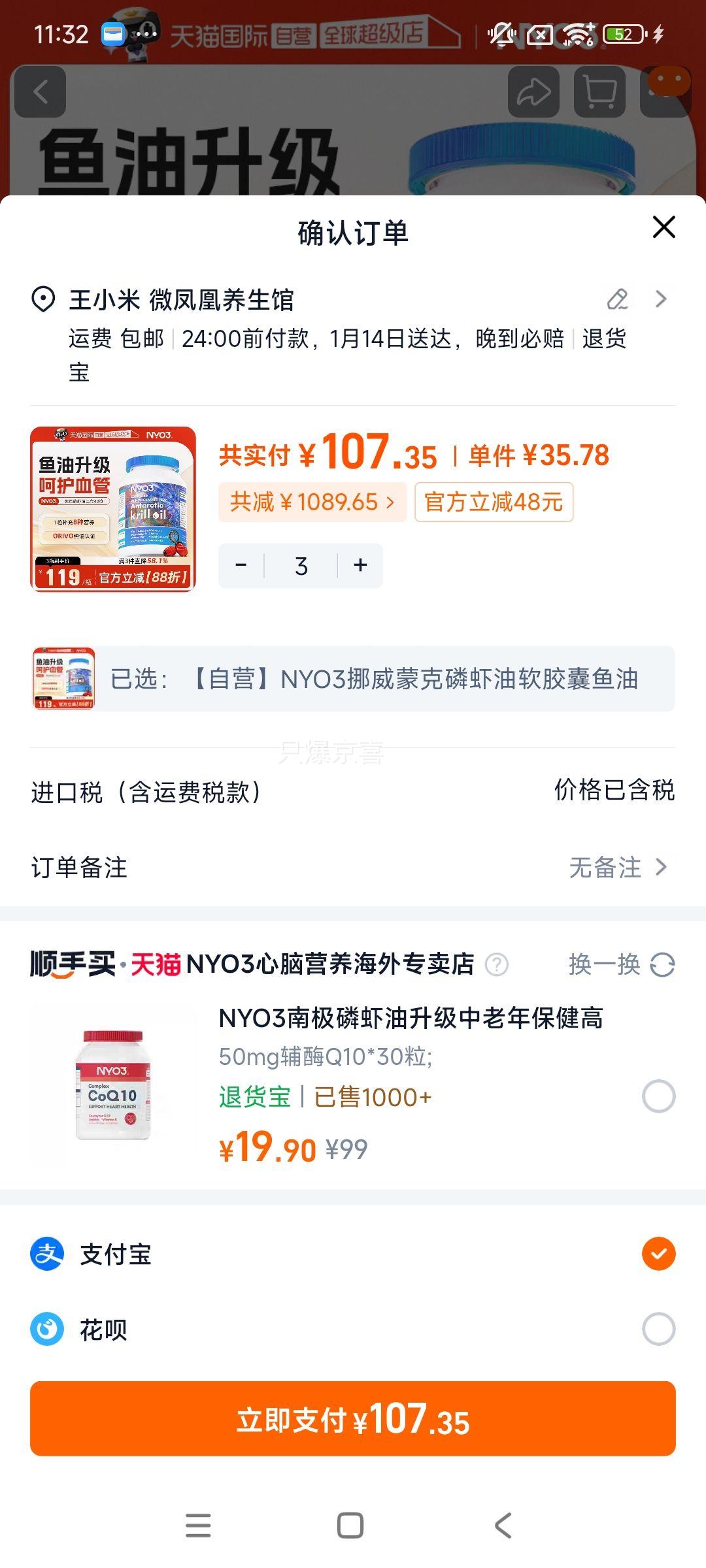Decrease the item quantity with minus

242,565
